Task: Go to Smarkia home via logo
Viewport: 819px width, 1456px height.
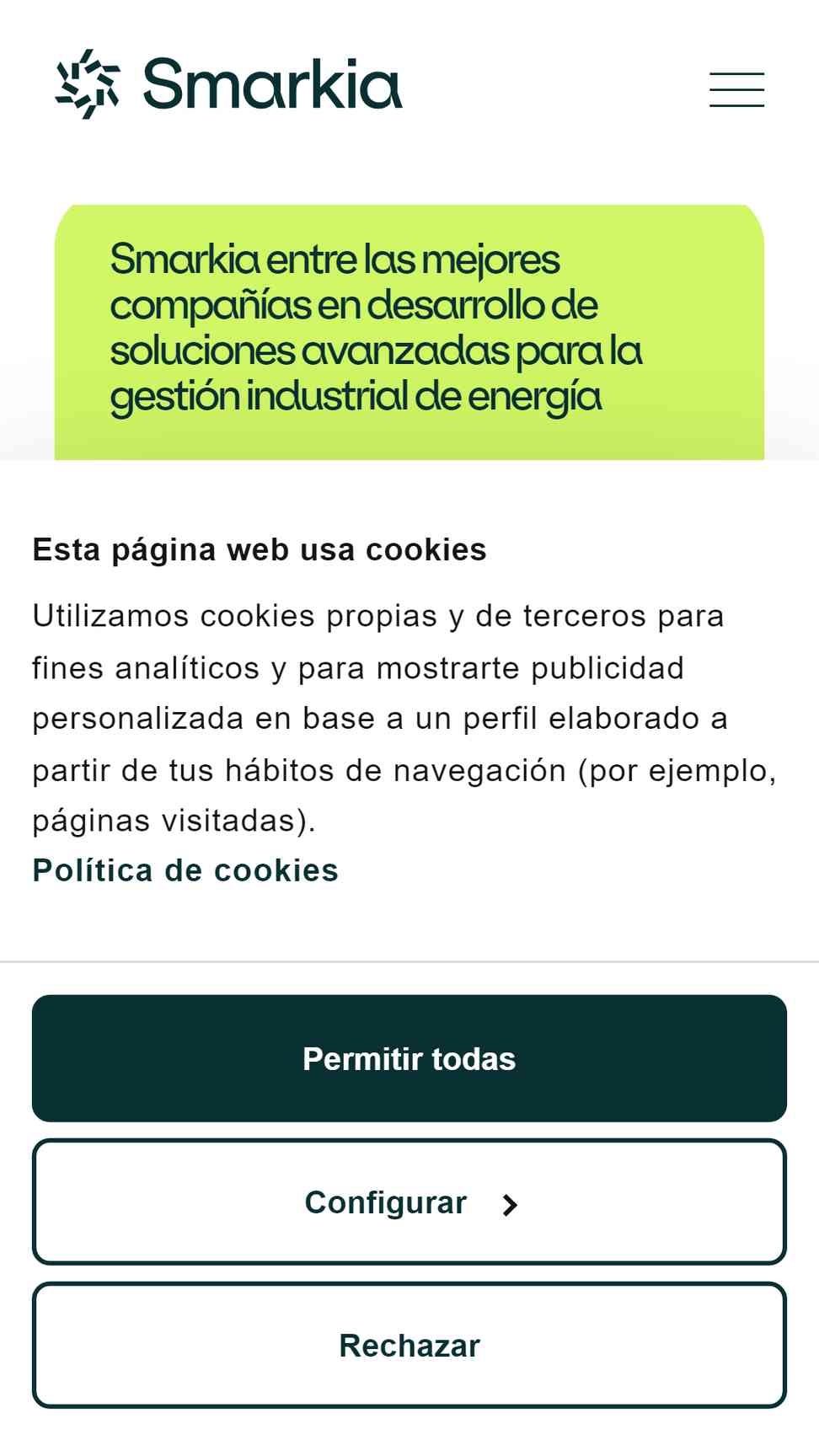Action: 228,84
